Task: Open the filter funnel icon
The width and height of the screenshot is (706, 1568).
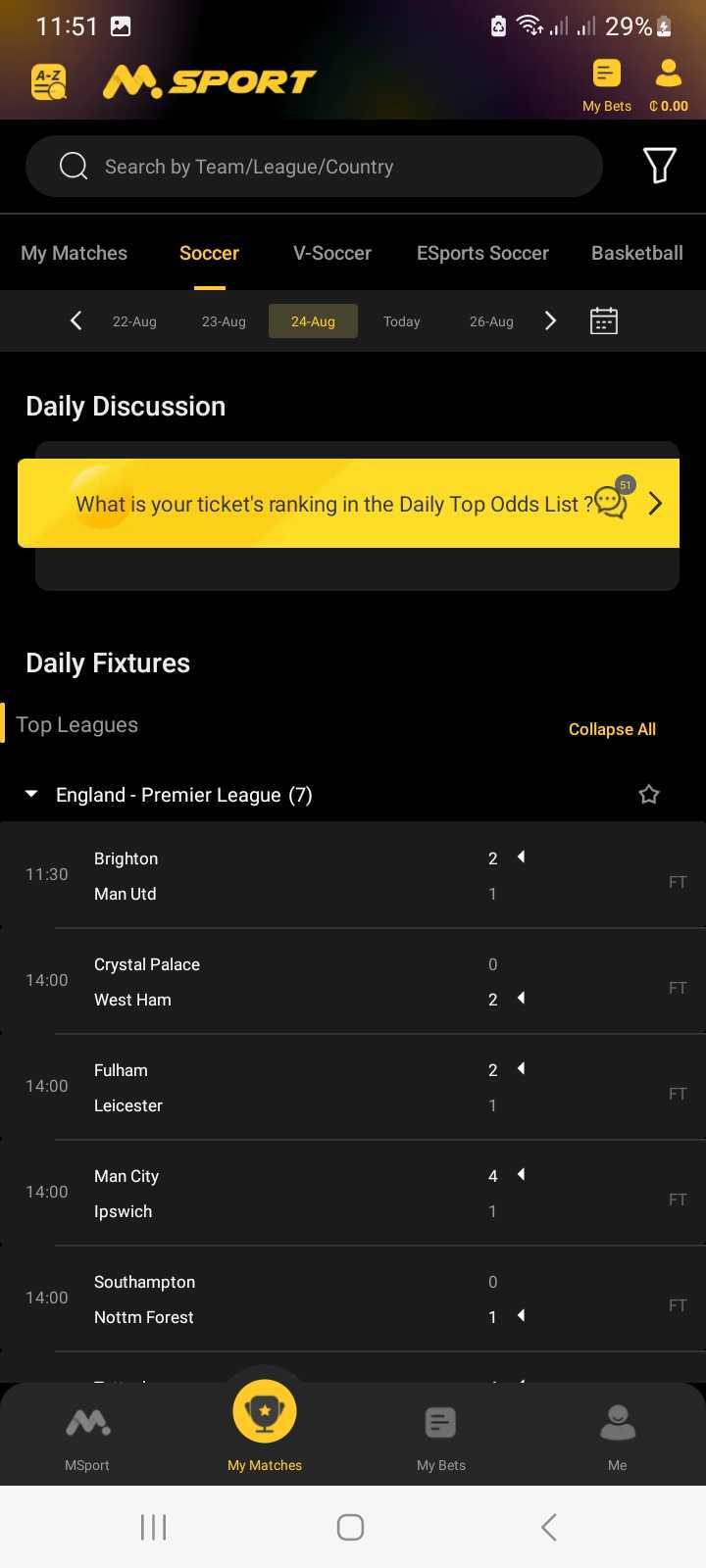Action: (x=659, y=166)
